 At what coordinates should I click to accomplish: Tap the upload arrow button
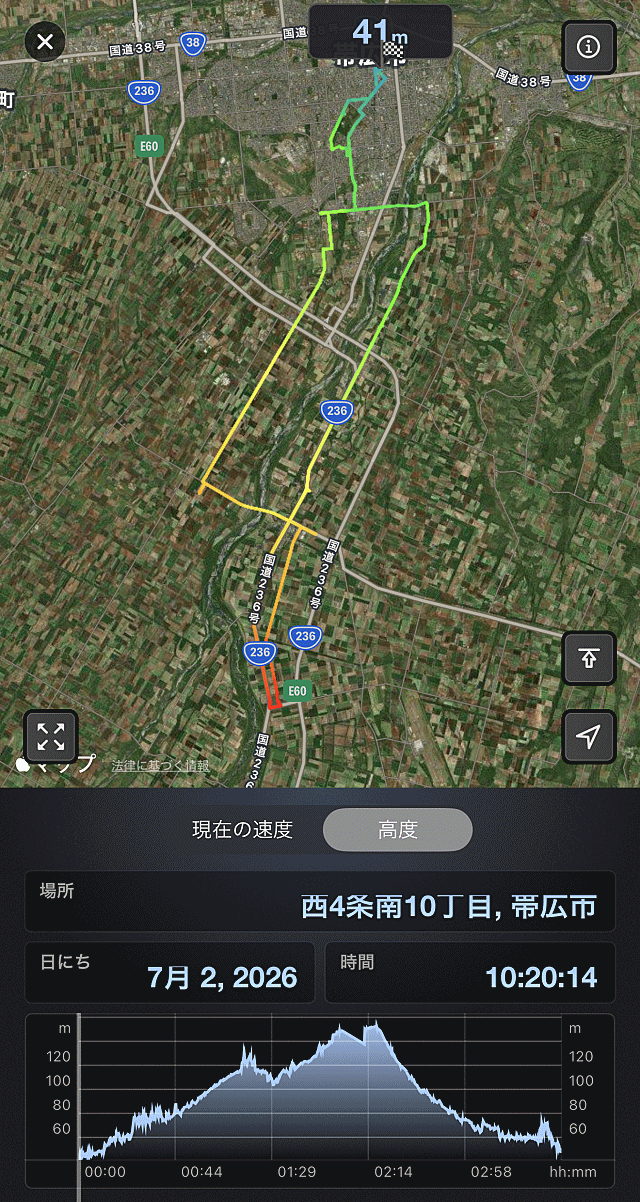(589, 658)
